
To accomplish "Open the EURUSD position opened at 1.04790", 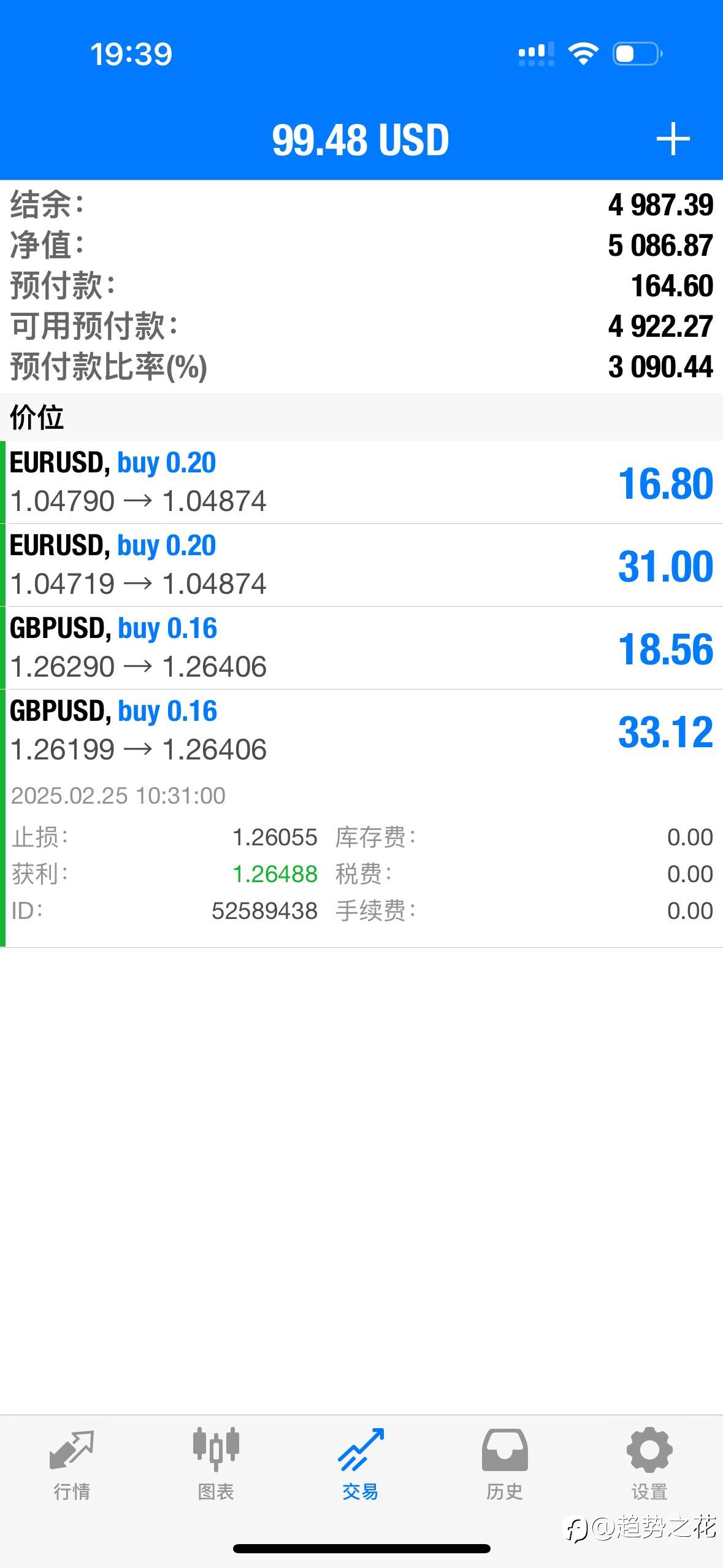I will [361, 482].
